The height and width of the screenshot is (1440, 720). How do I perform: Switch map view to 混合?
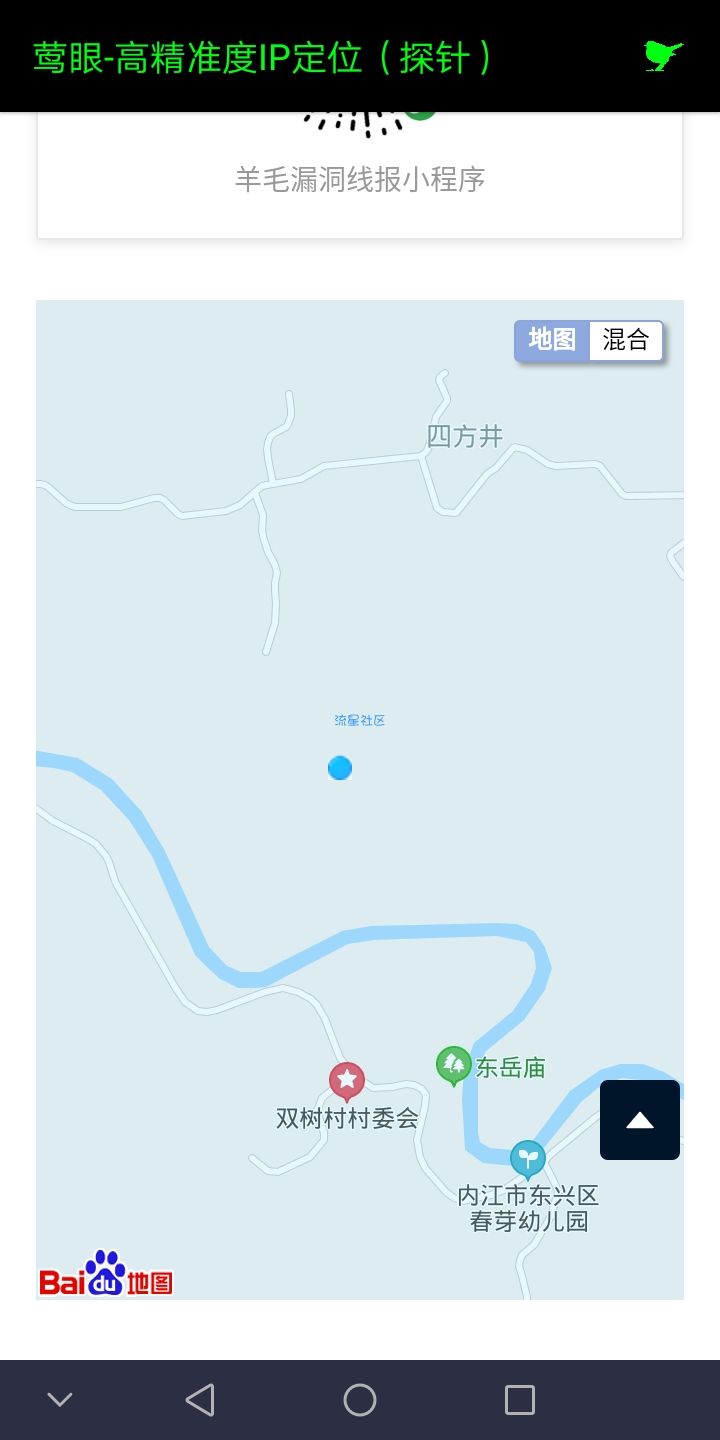626,340
